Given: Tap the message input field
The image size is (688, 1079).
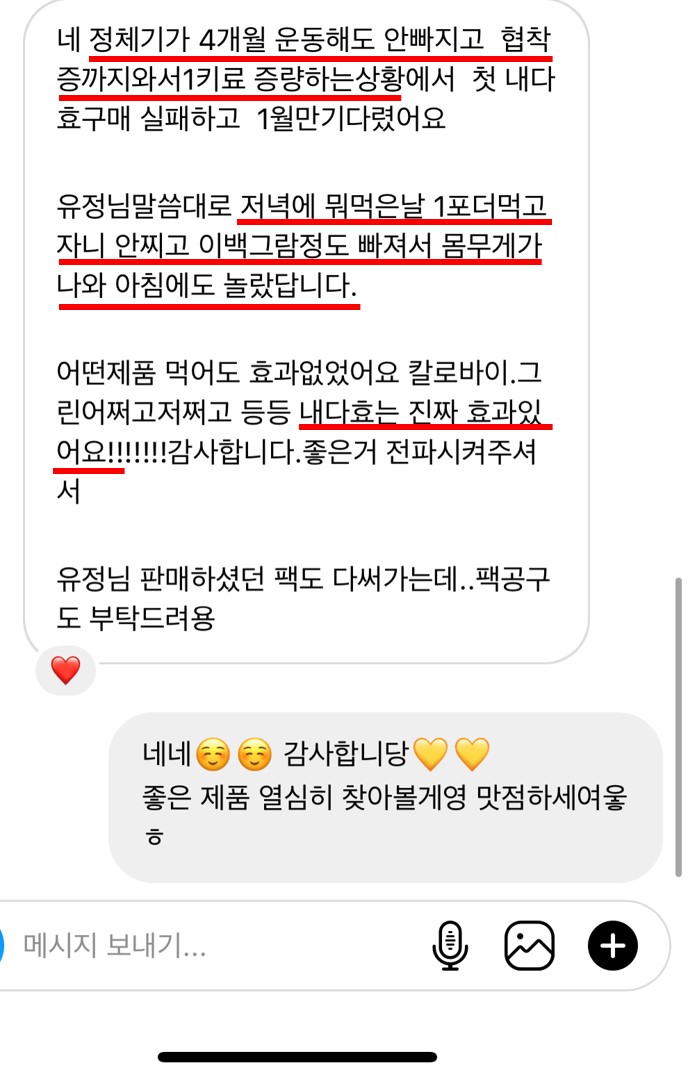Looking at the screenshot, I should [200, 945].
